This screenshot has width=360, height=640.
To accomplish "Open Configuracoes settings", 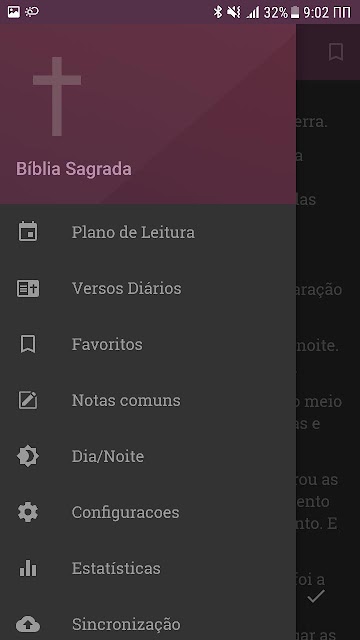I will [148, 512].
